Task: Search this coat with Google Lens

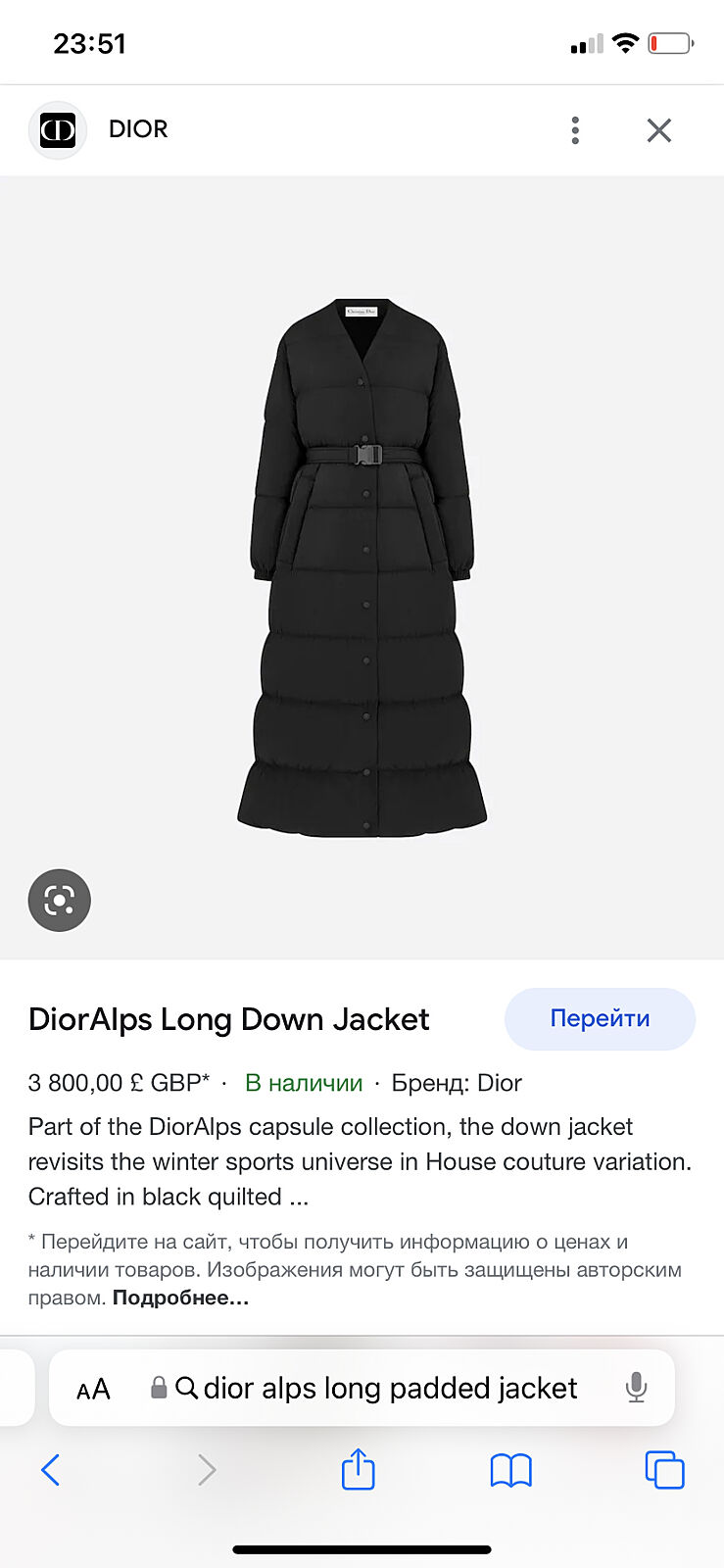Action: 60,900
